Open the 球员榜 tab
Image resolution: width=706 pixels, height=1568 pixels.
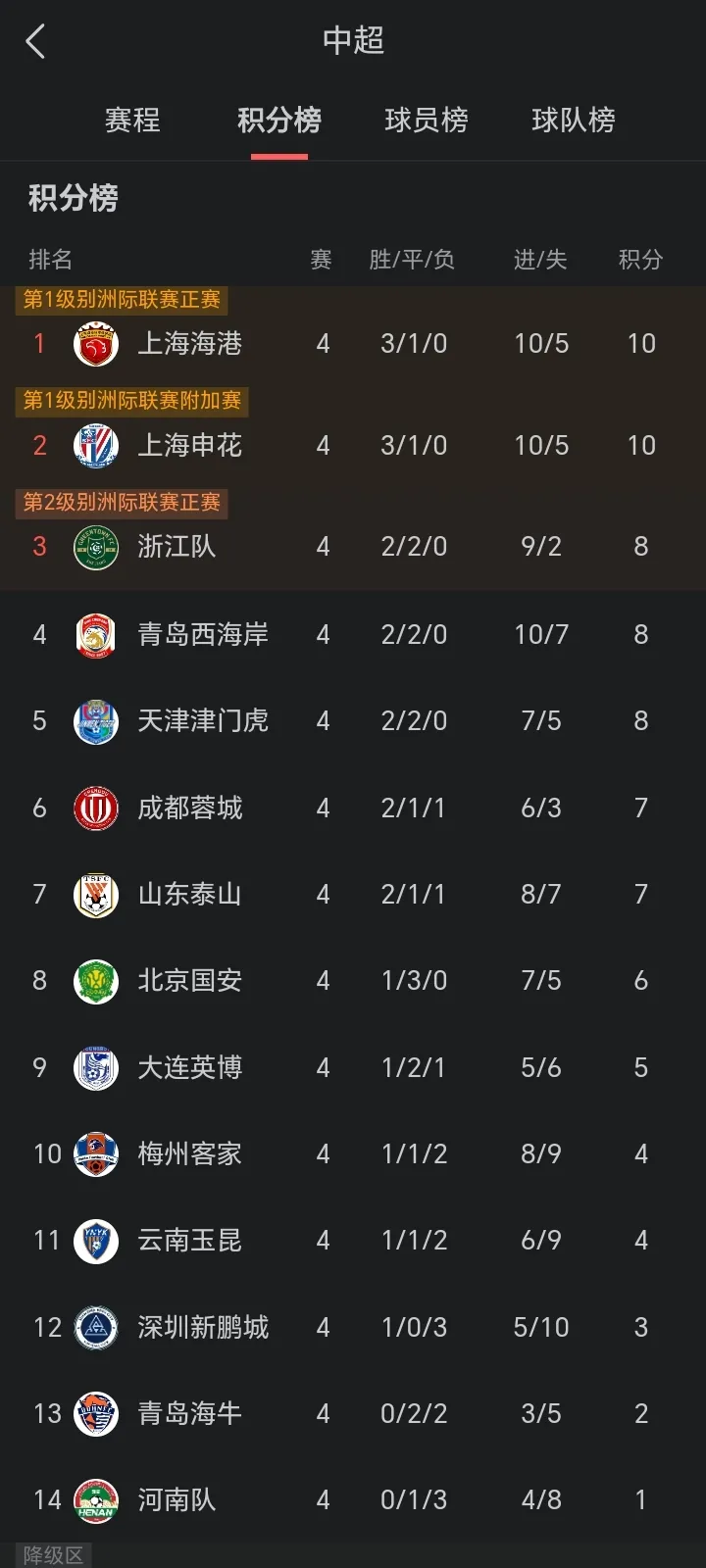426,120
